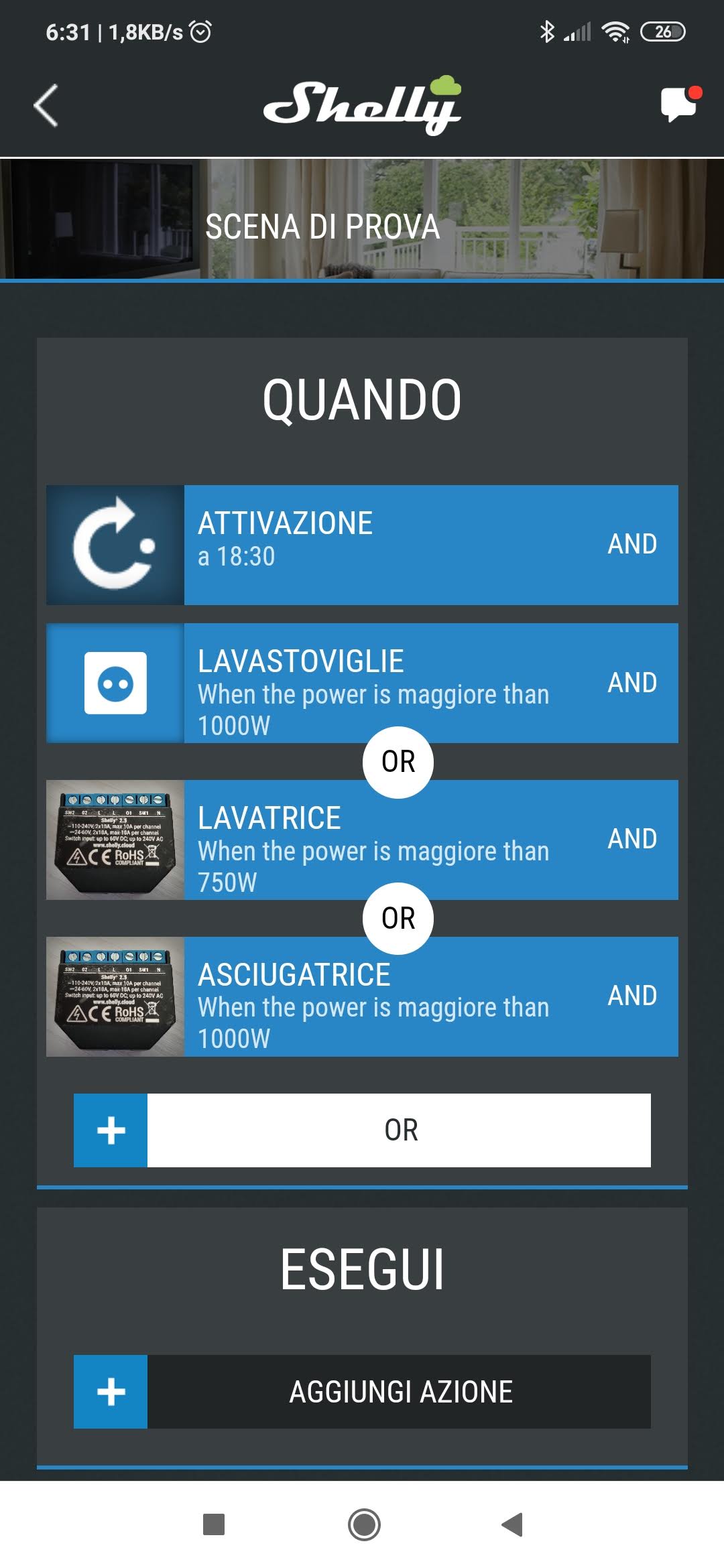This screenshot has width=724, height=1568.
Task: Click the Shelly logo in the header
Action: click(x=362, y=107)
